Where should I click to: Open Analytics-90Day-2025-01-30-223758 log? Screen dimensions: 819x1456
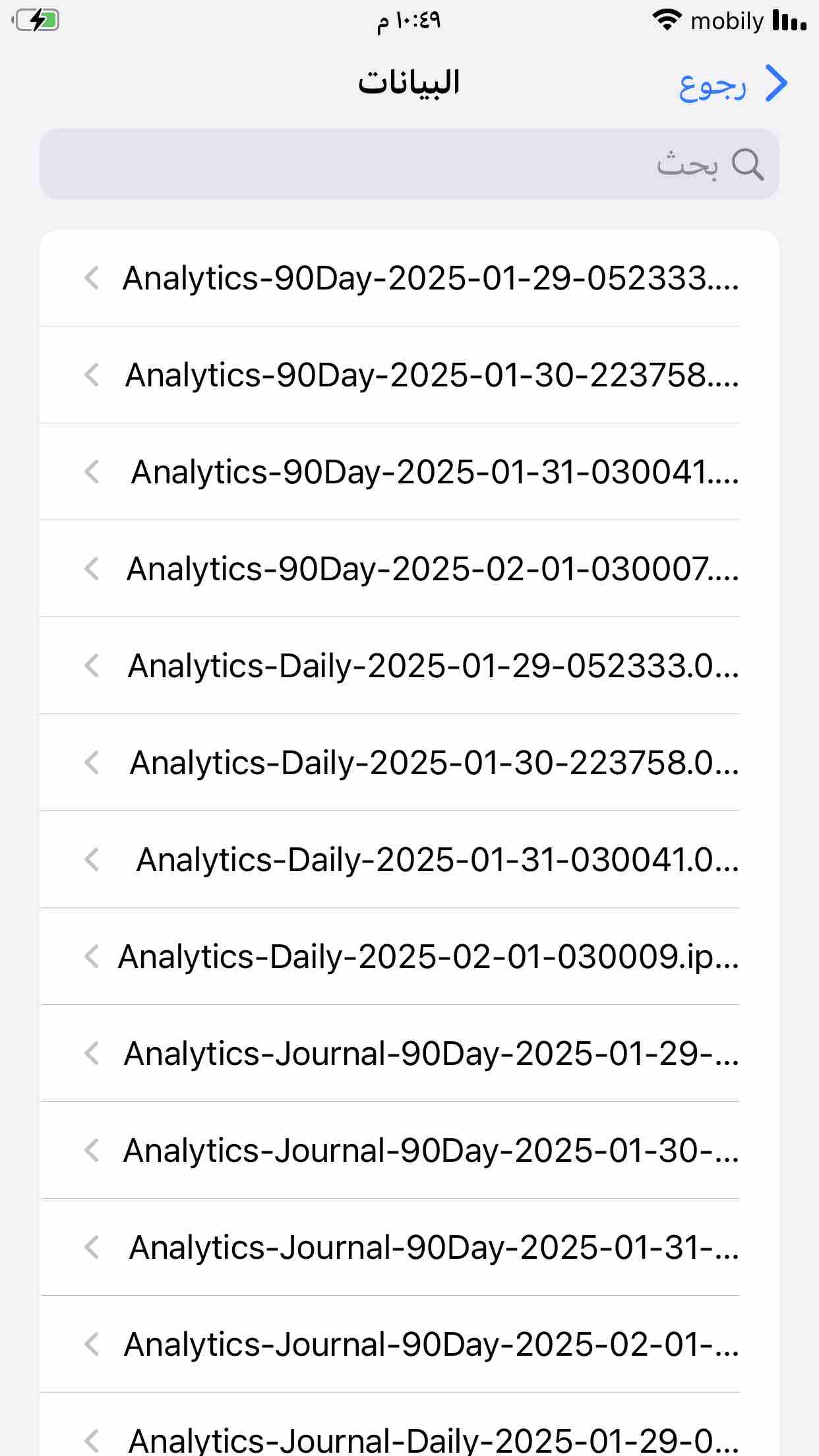pos(409,375)
